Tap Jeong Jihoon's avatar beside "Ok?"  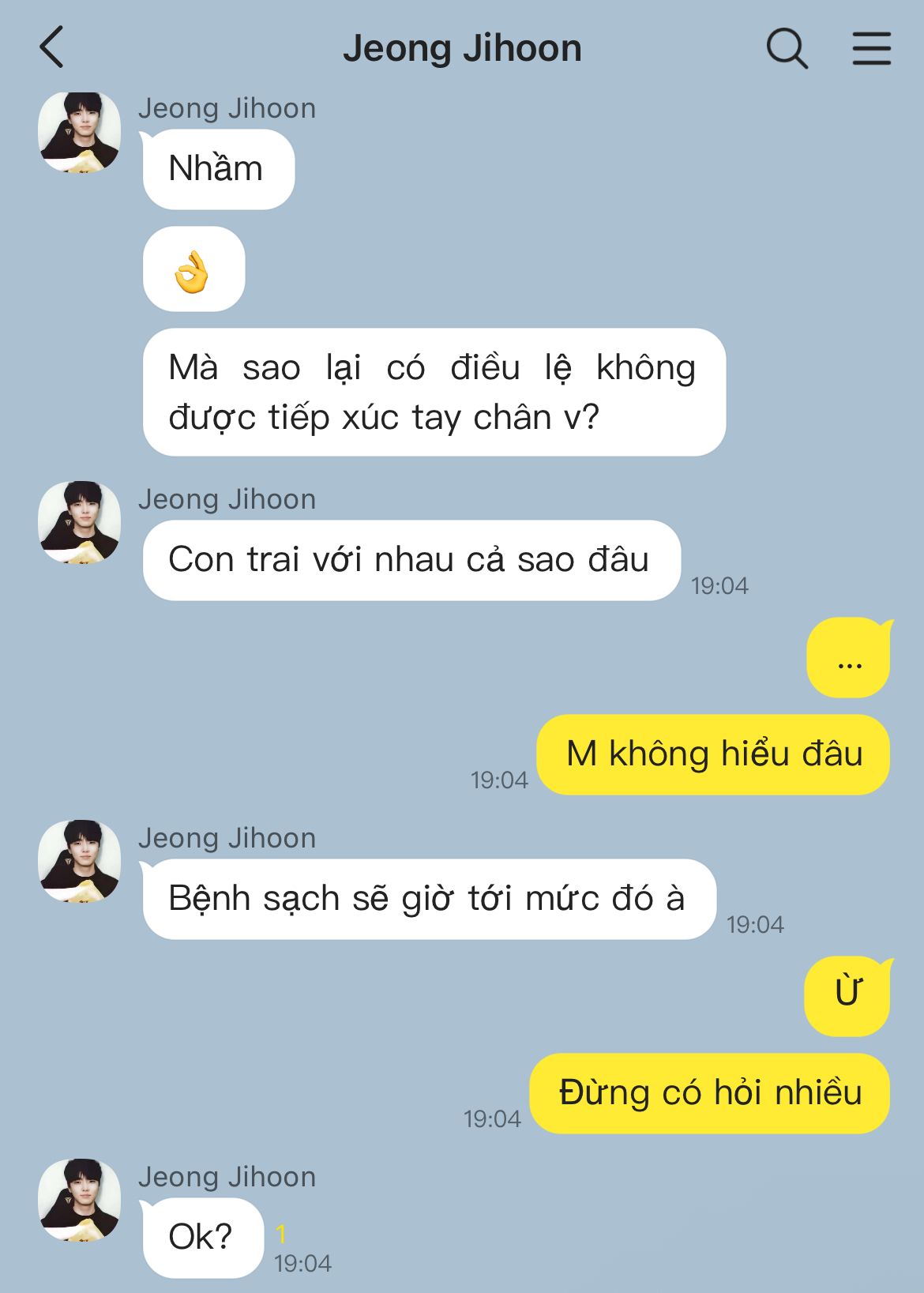(x=80, y=1200)
